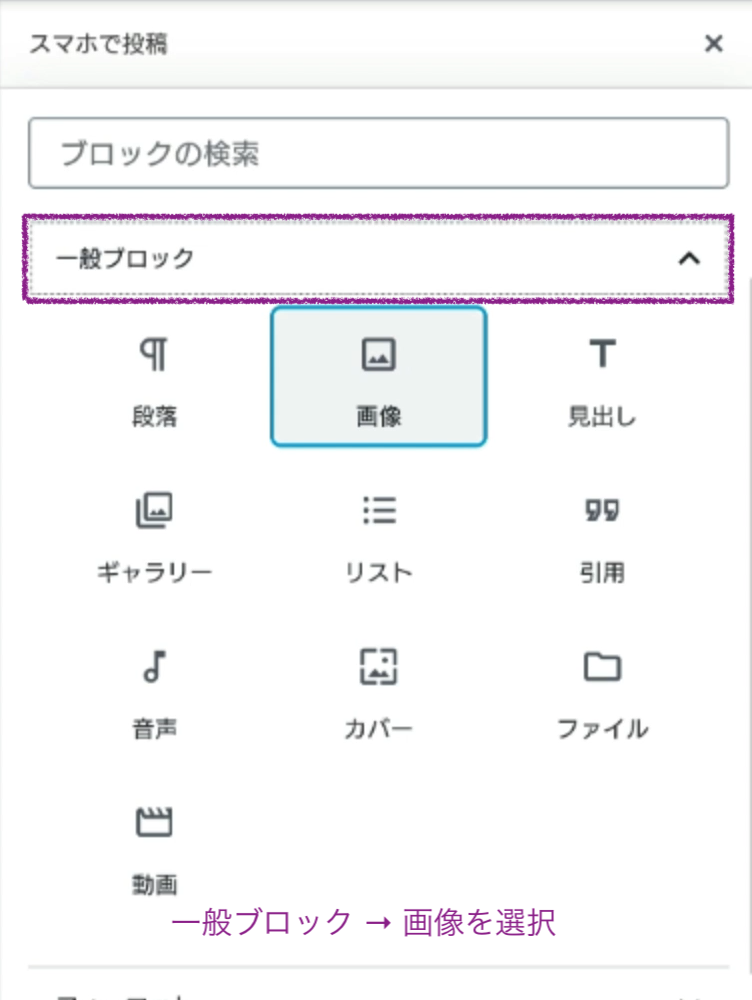Tap the ブロックの検索 search field
This screenshot has height=1000, width=752.
coord(378,153)
